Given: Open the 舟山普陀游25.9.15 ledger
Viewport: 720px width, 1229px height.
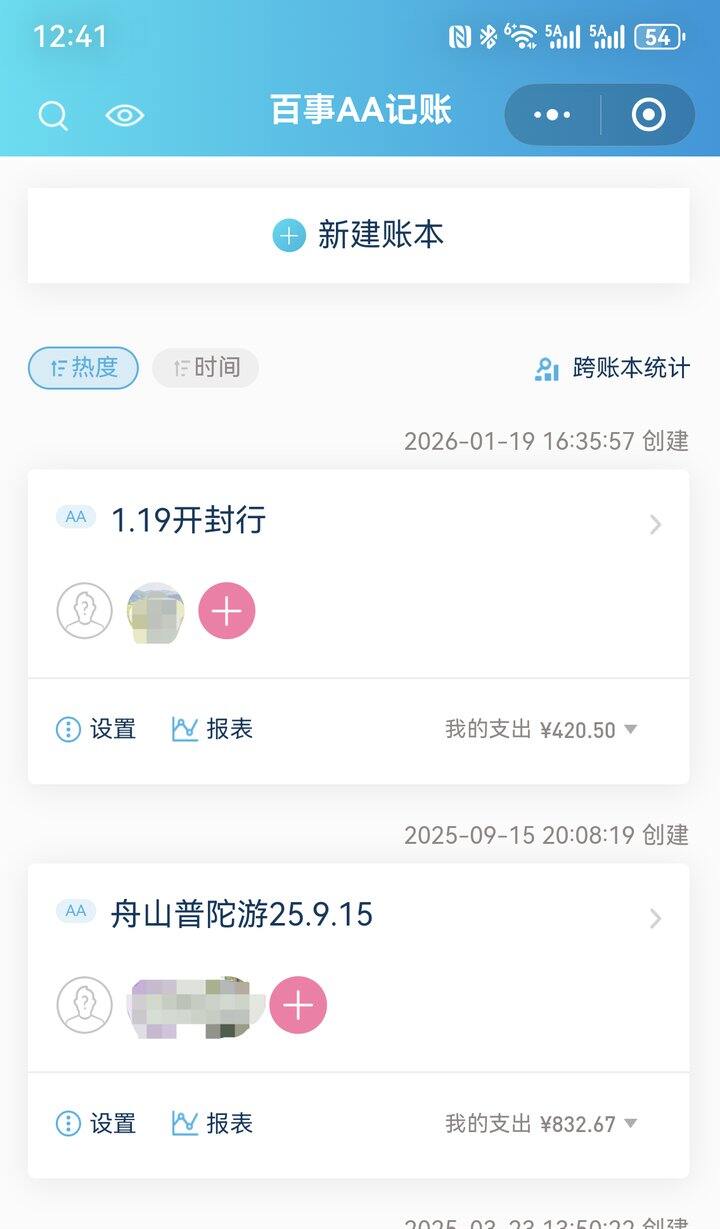Looking at the screenshot, I should [358, 916].
